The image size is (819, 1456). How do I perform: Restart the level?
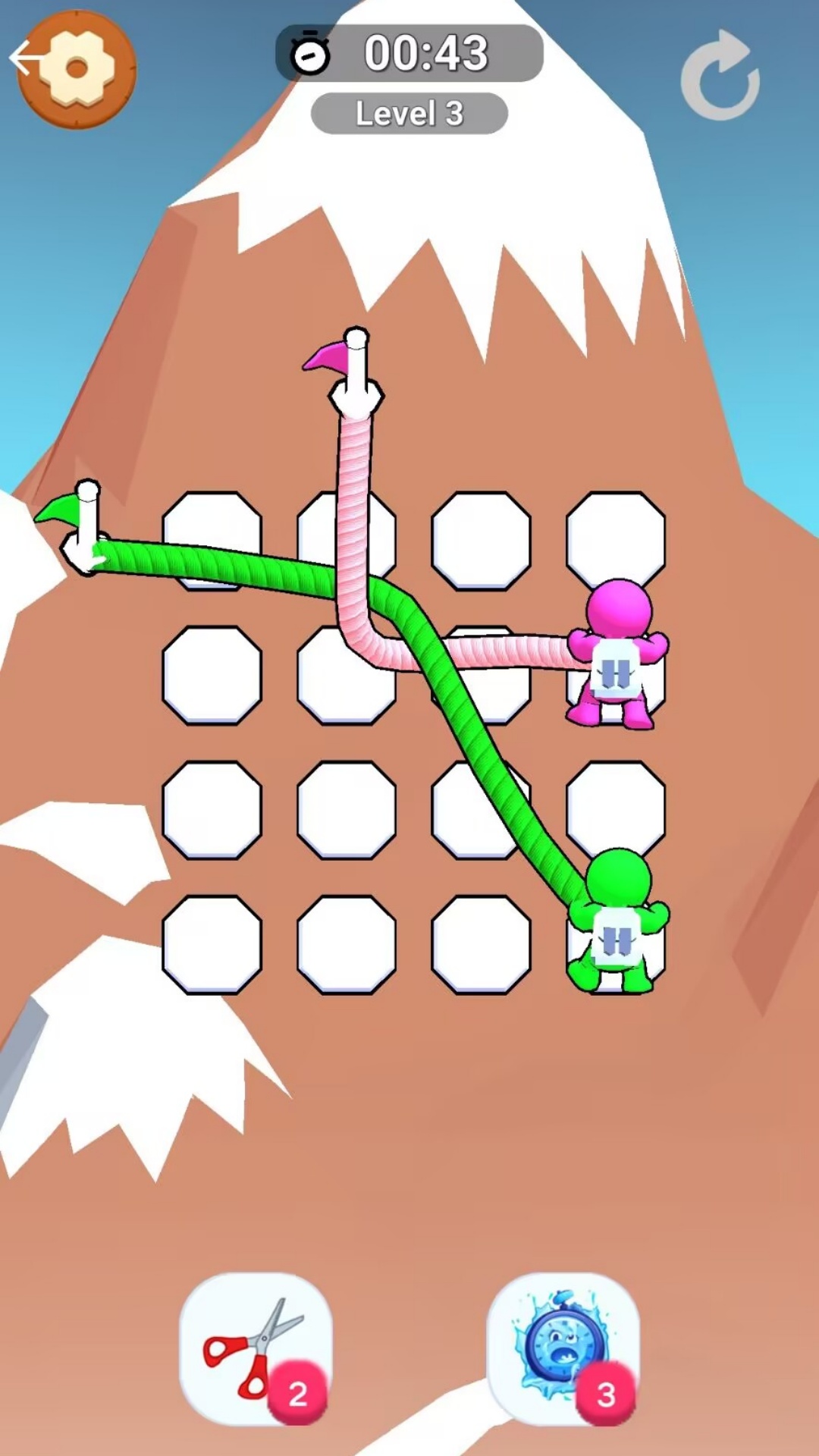(x=720, y=77)
